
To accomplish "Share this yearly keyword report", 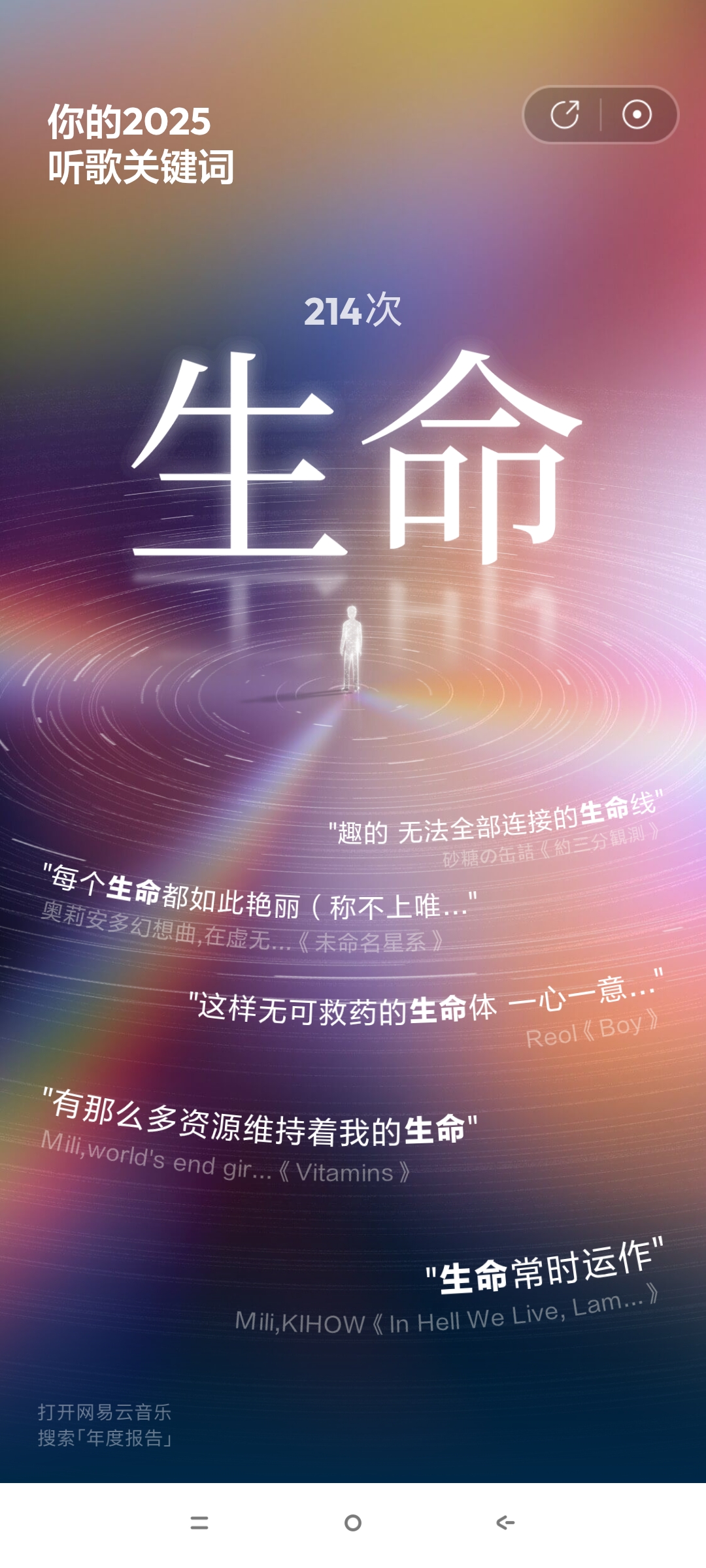I will pos(565,115).
